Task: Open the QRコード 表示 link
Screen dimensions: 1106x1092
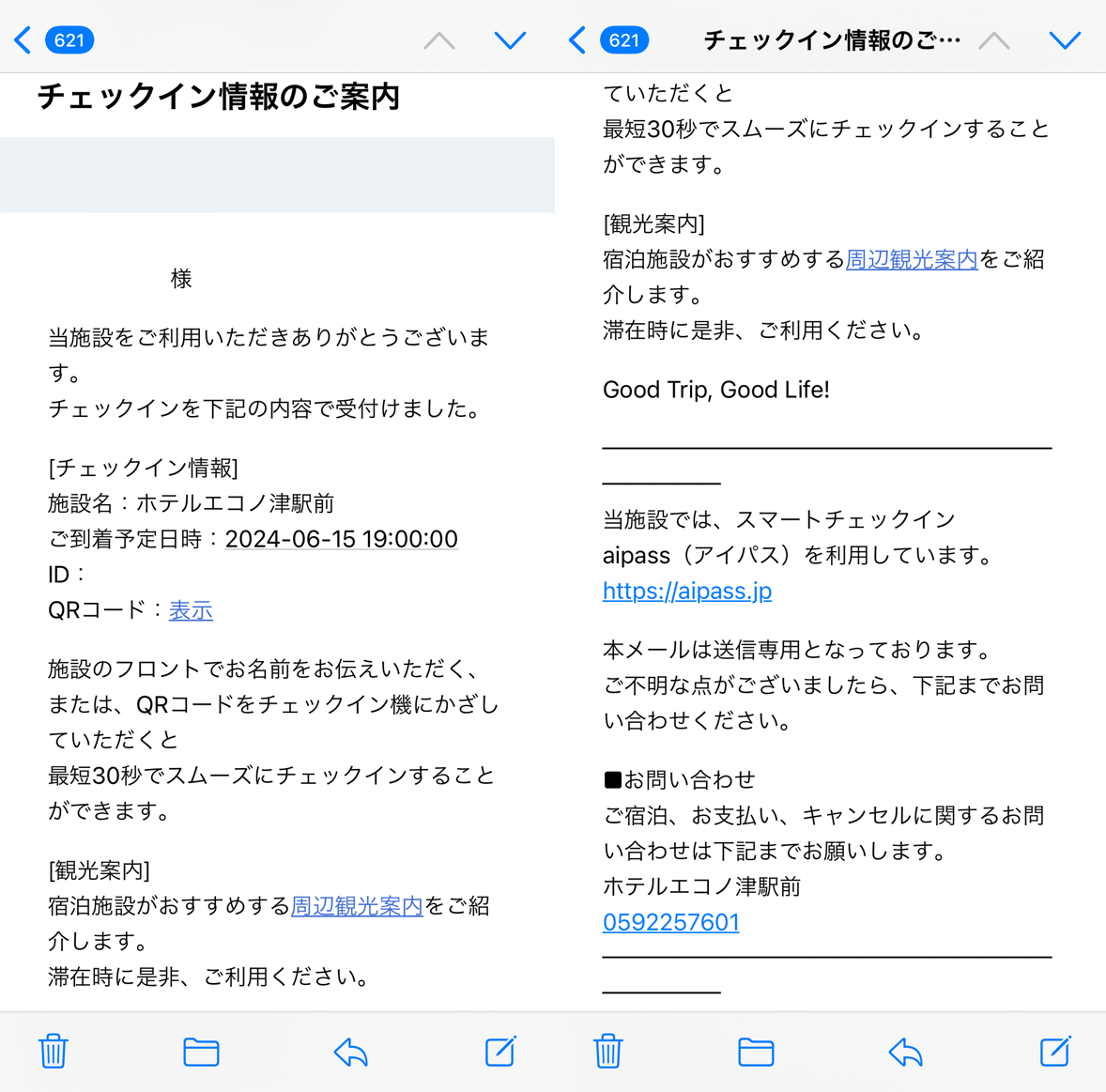Action: [x=191, y=610]
